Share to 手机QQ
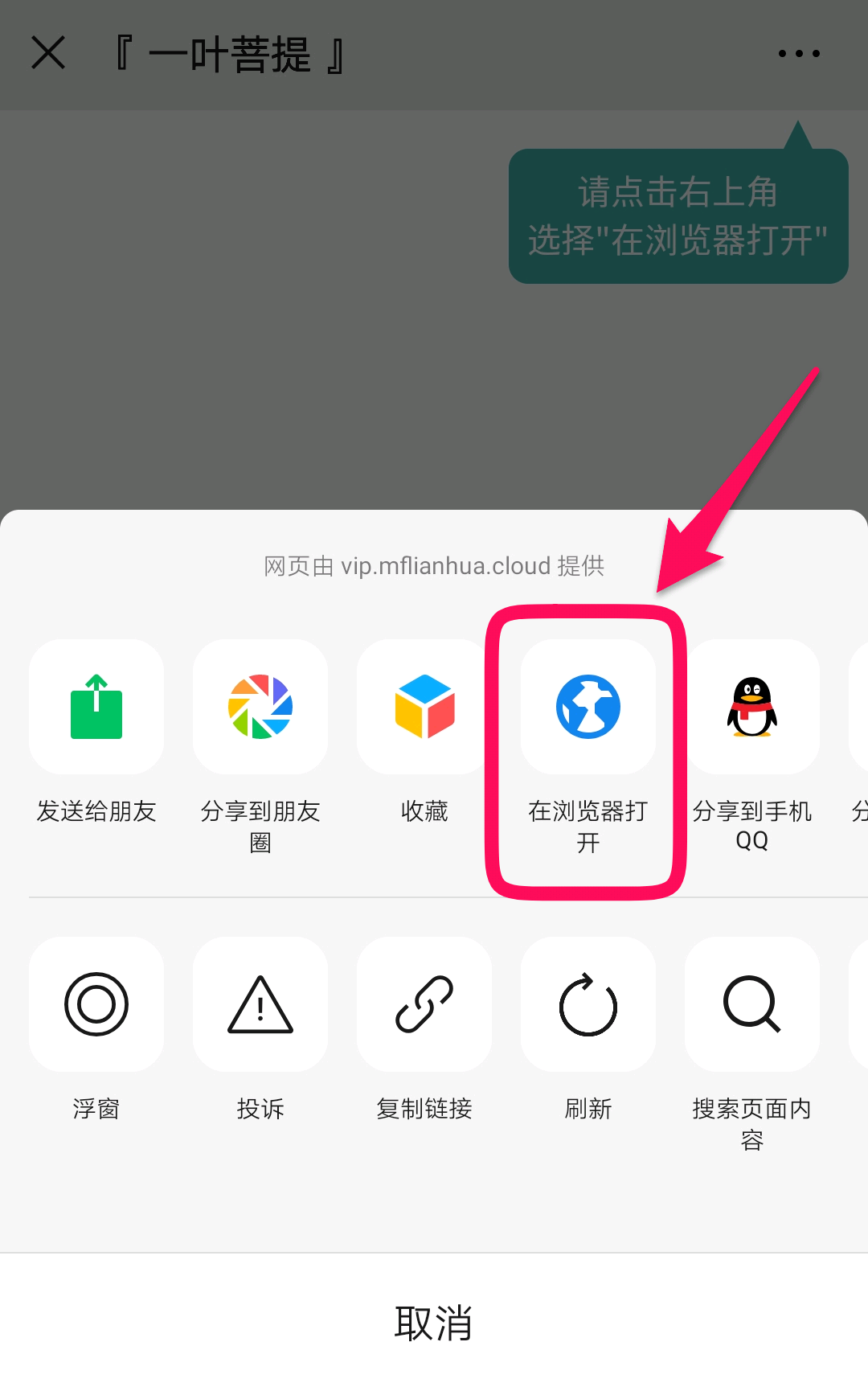This screenshot has width=868, height=1387. [752, 708]
